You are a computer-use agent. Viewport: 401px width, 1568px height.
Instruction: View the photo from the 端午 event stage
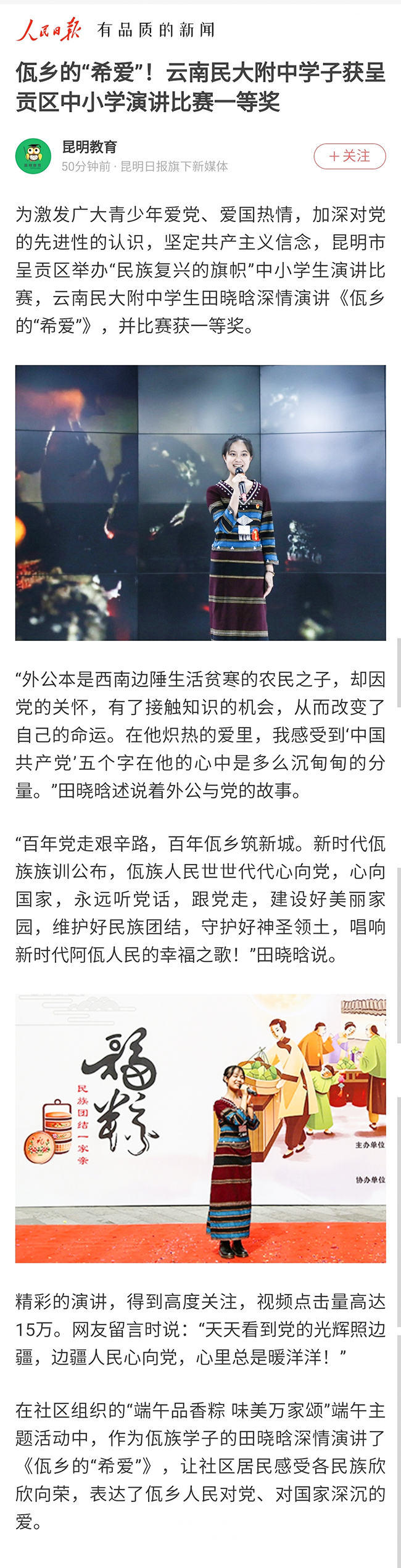[200, 1127]
